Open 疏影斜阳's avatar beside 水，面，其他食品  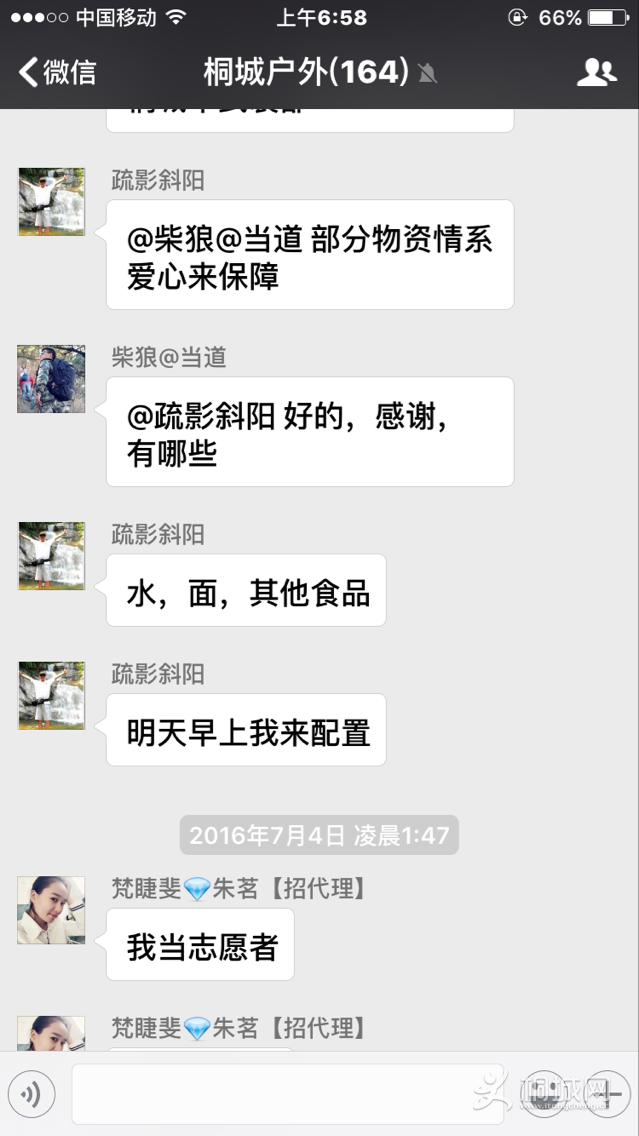pyautogui.click(x=50, y=555)
